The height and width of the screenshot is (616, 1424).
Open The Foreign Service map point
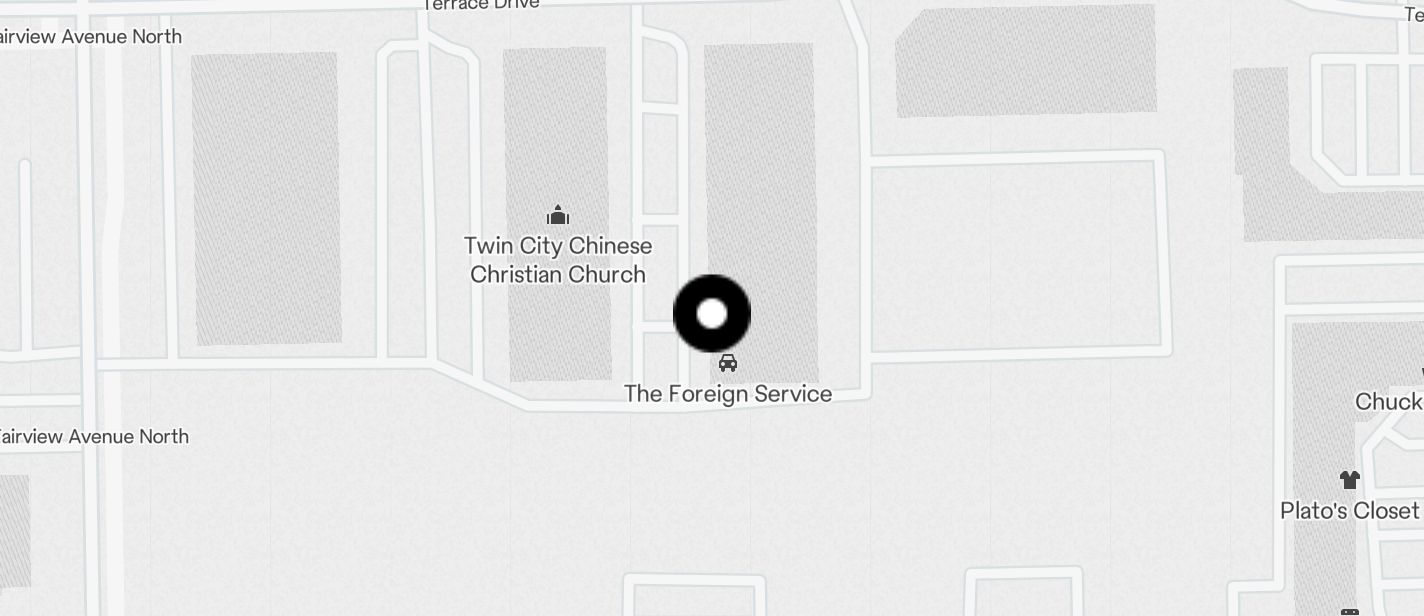(x=728, y=363)
